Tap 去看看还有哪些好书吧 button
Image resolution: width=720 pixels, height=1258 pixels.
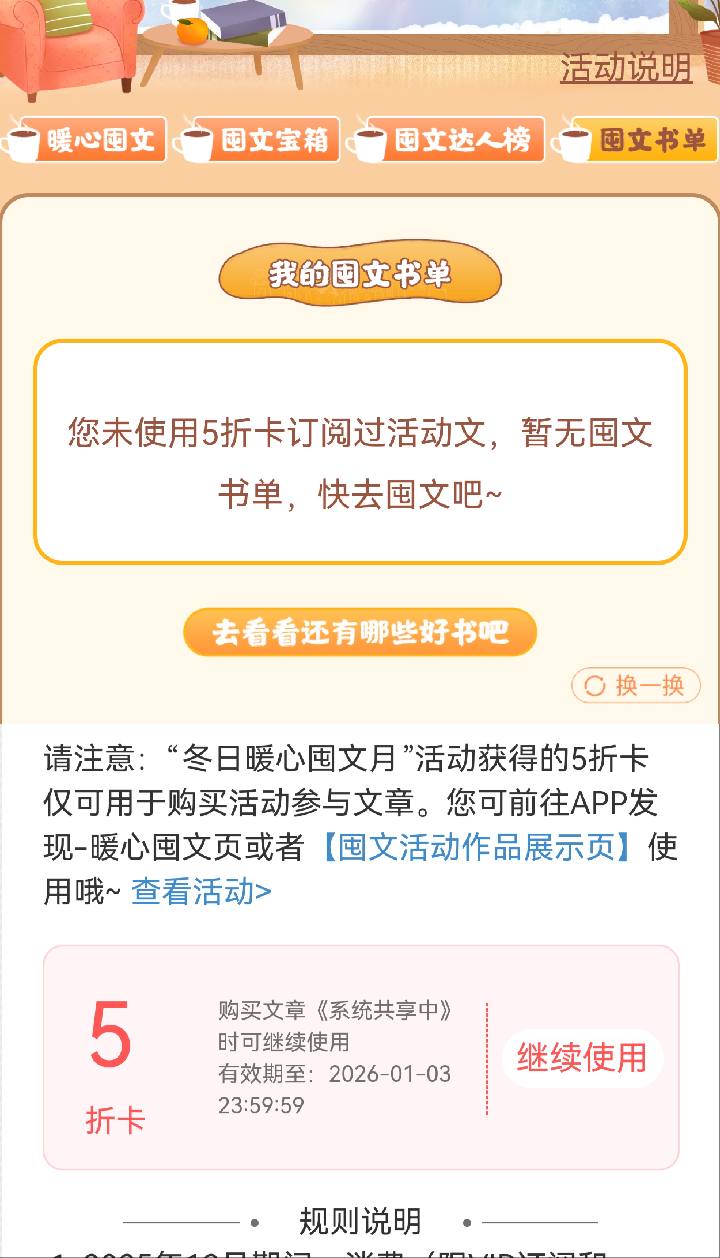coord(360,632)
